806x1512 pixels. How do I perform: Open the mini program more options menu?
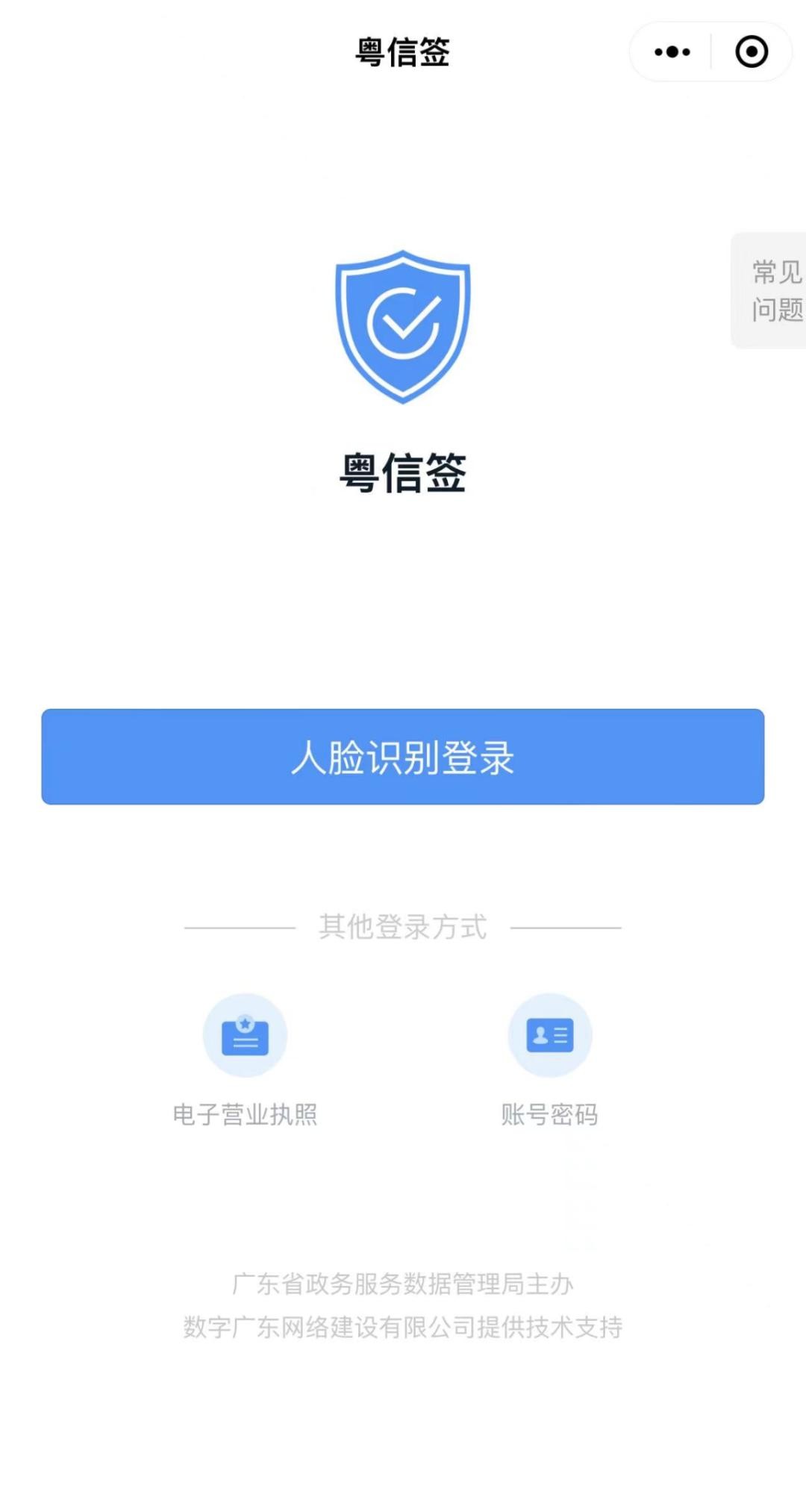(x=672, y=52)
